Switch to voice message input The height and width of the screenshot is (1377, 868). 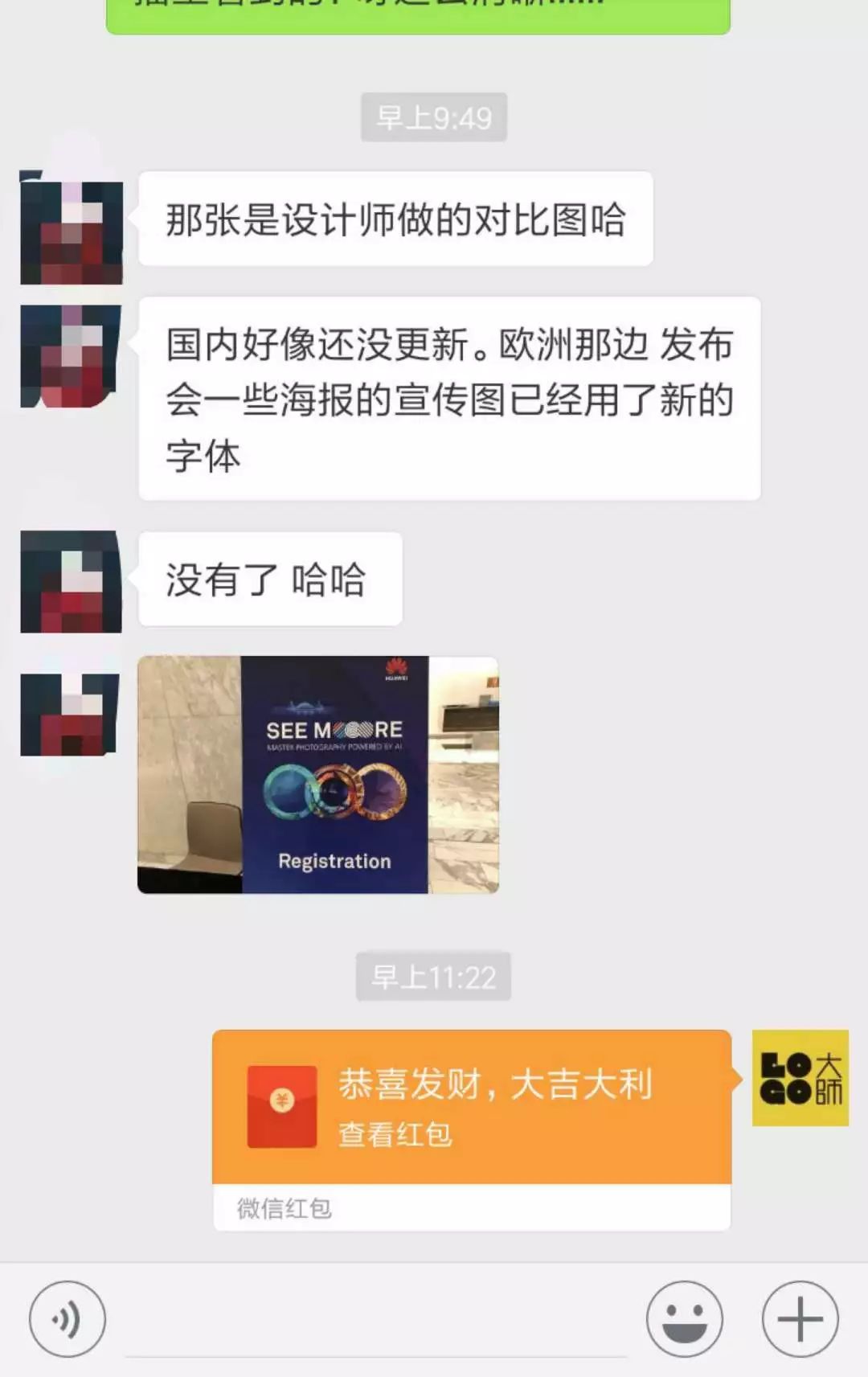pos(67,1318)
